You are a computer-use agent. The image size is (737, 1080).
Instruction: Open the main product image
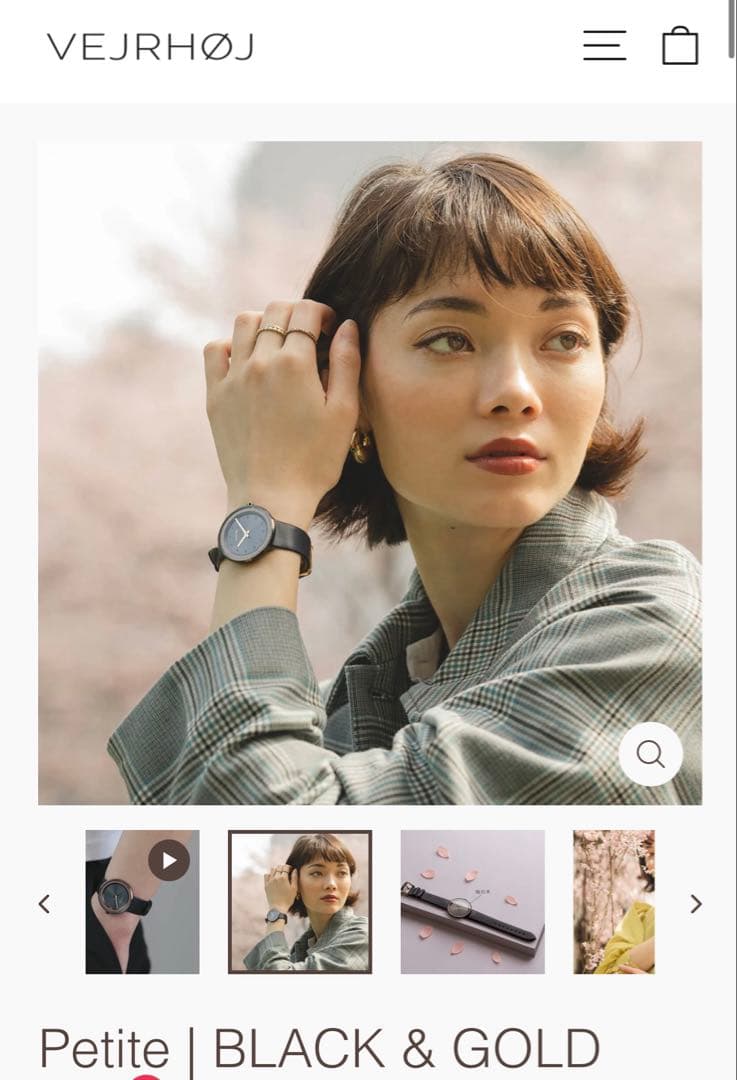pyautogui.click(x=370, y=470)
